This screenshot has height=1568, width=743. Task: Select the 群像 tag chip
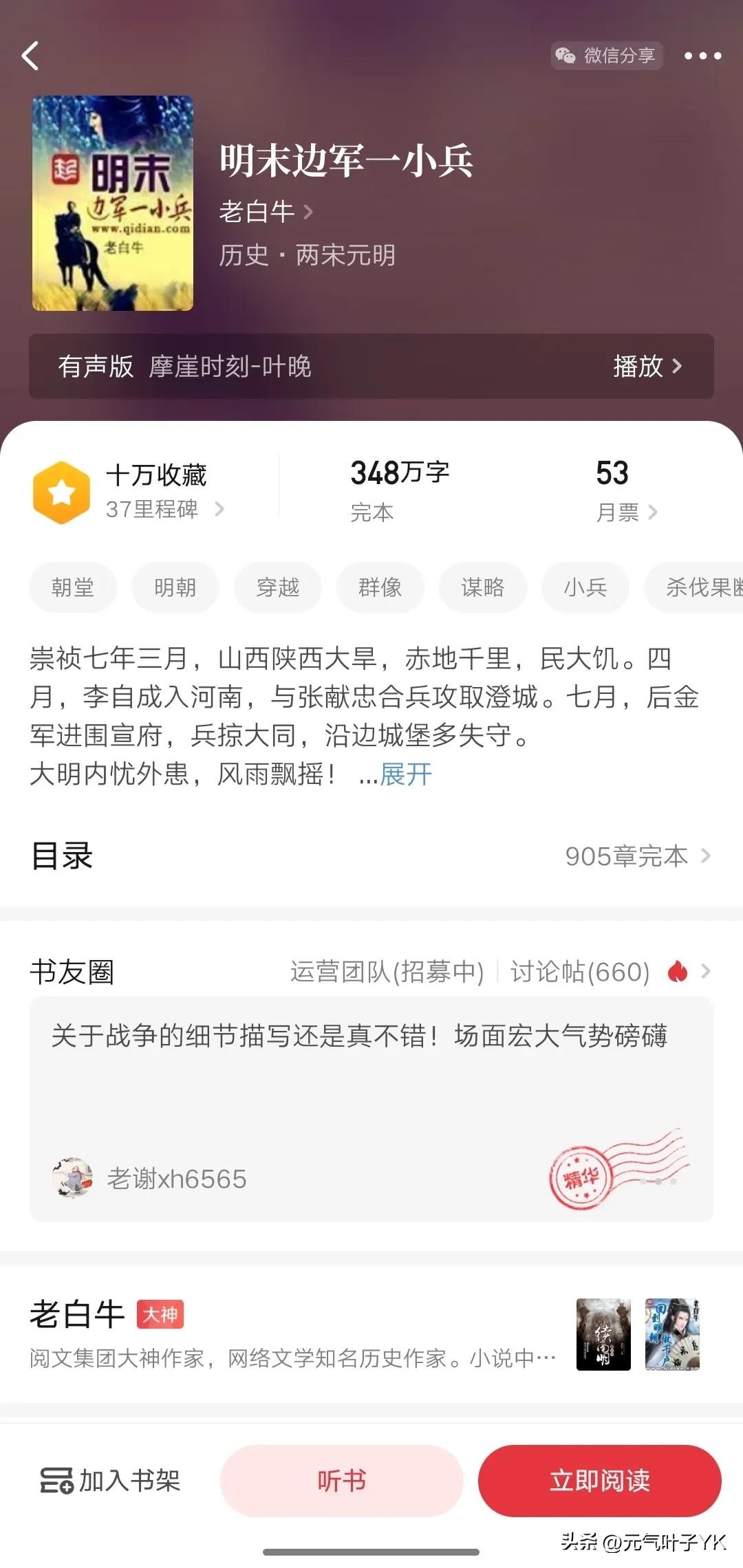coord(380,587)
